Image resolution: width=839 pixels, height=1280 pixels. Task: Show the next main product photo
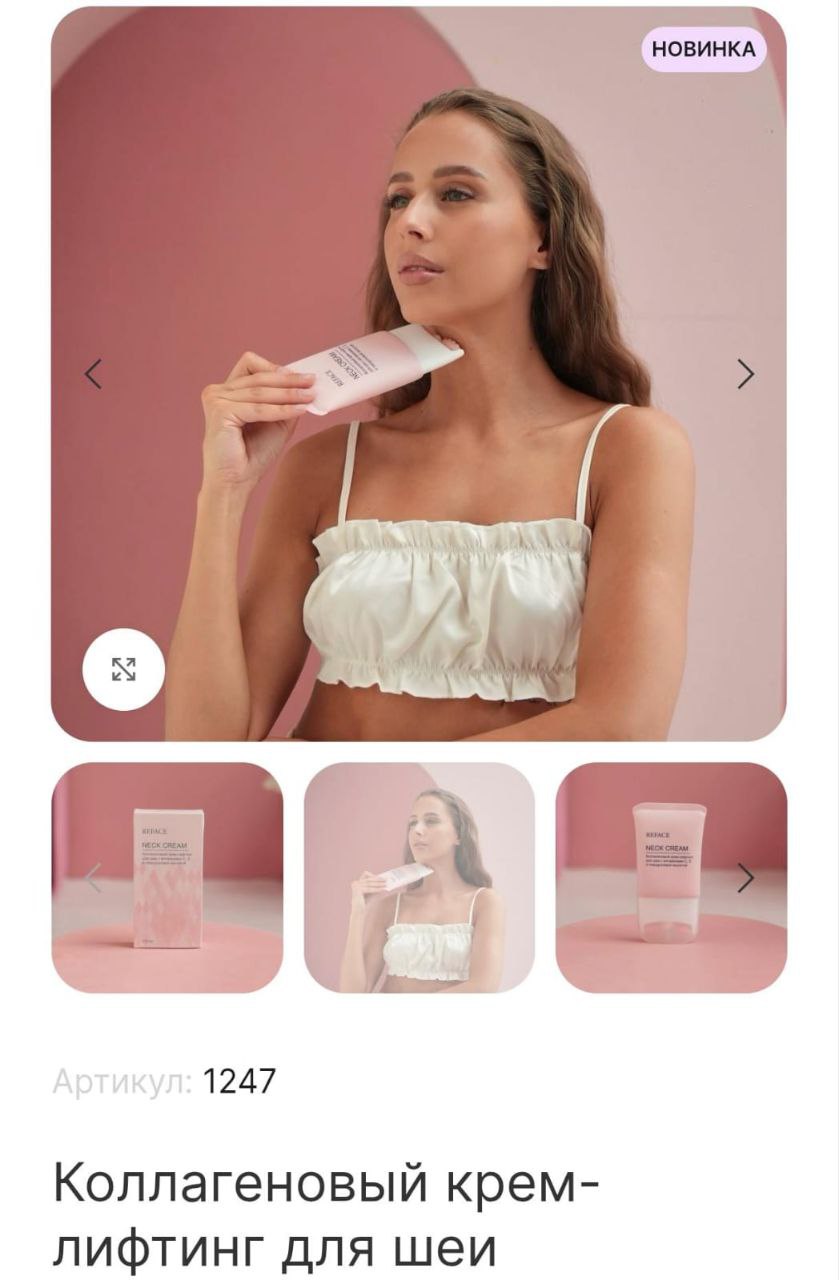click(x=746, y=374)
